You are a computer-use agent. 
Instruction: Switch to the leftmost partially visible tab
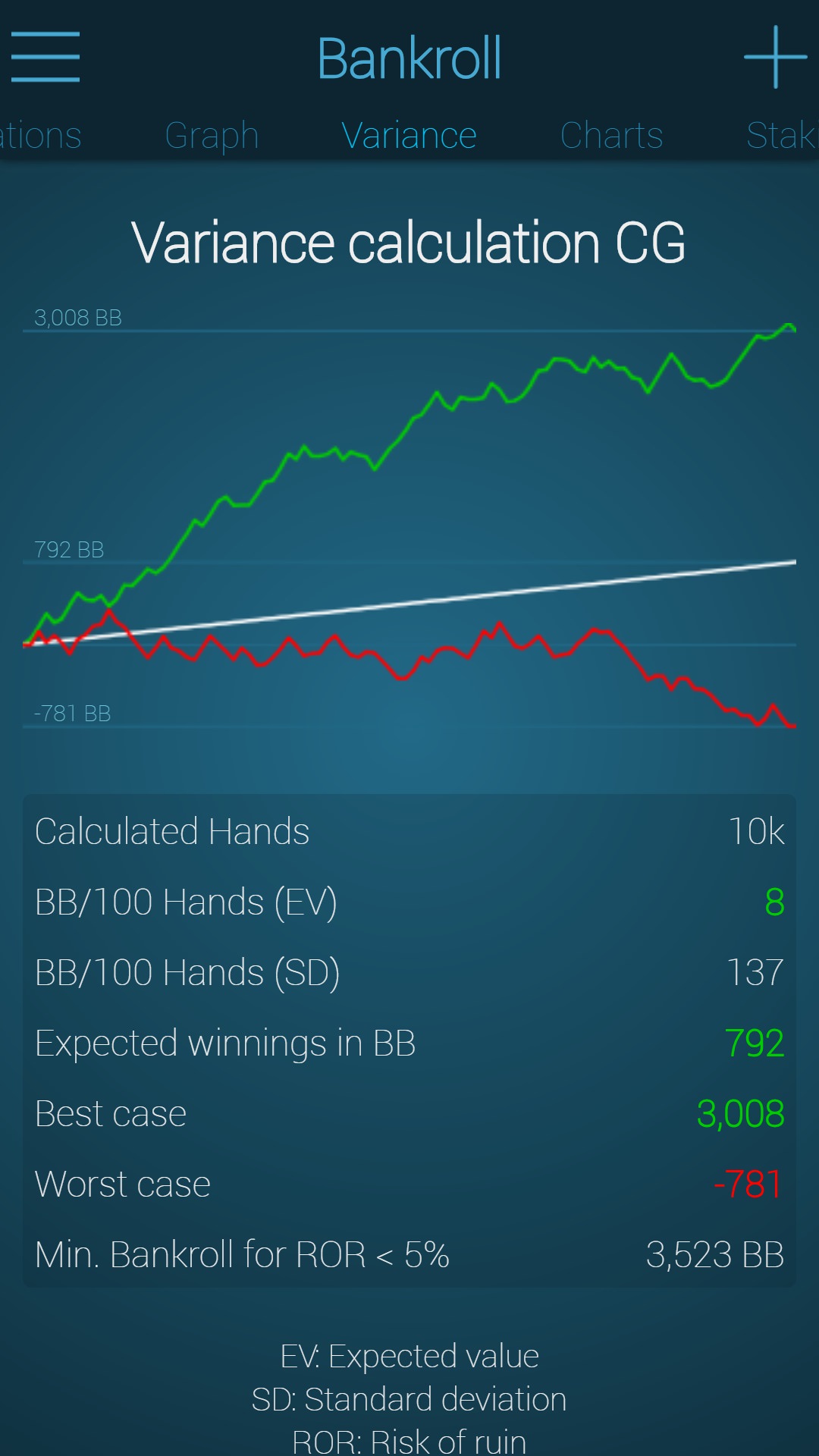point(39,136)
